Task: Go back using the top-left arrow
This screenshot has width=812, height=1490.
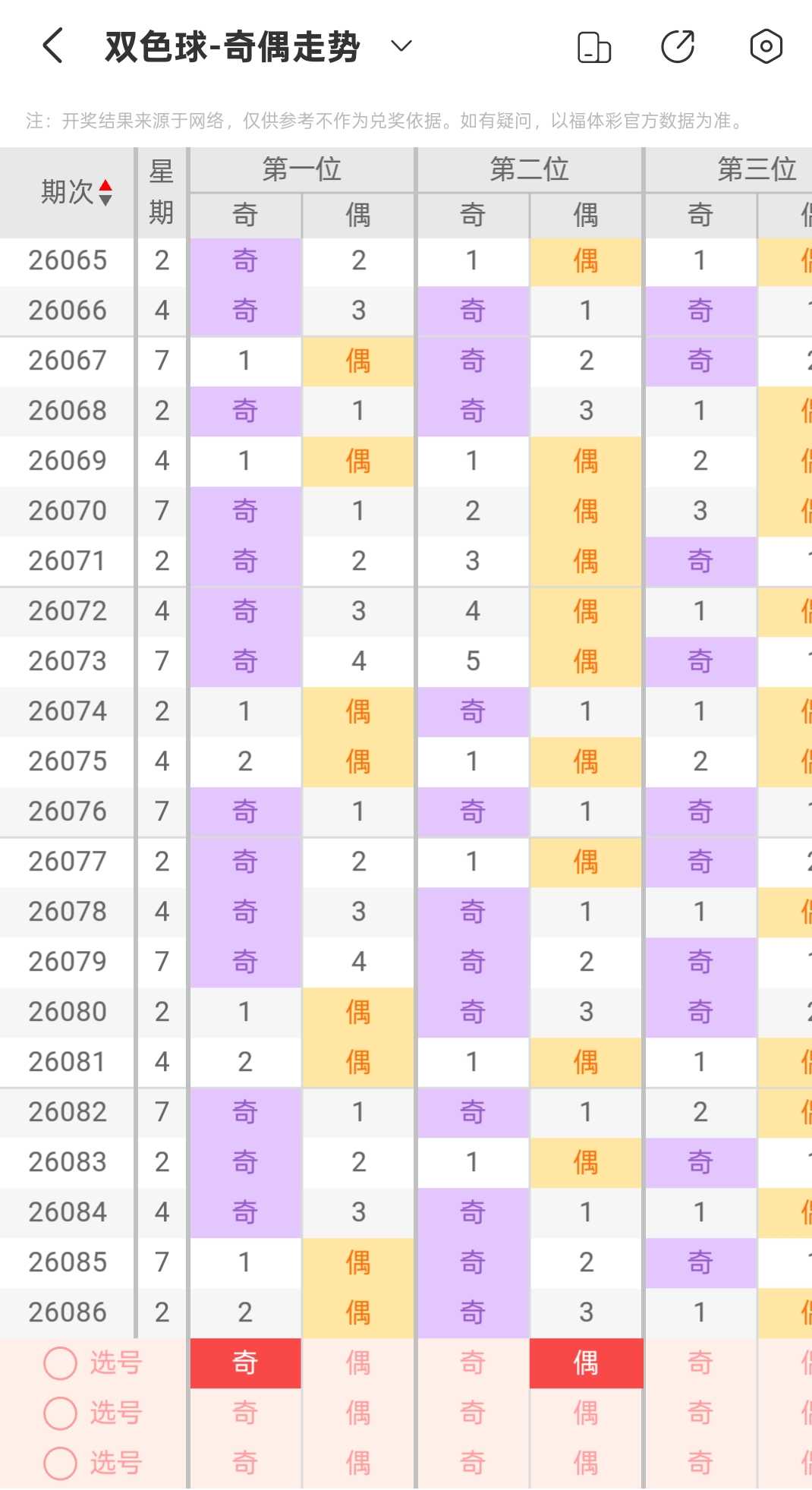Action: pyautogui.click(x=52, y=46)
